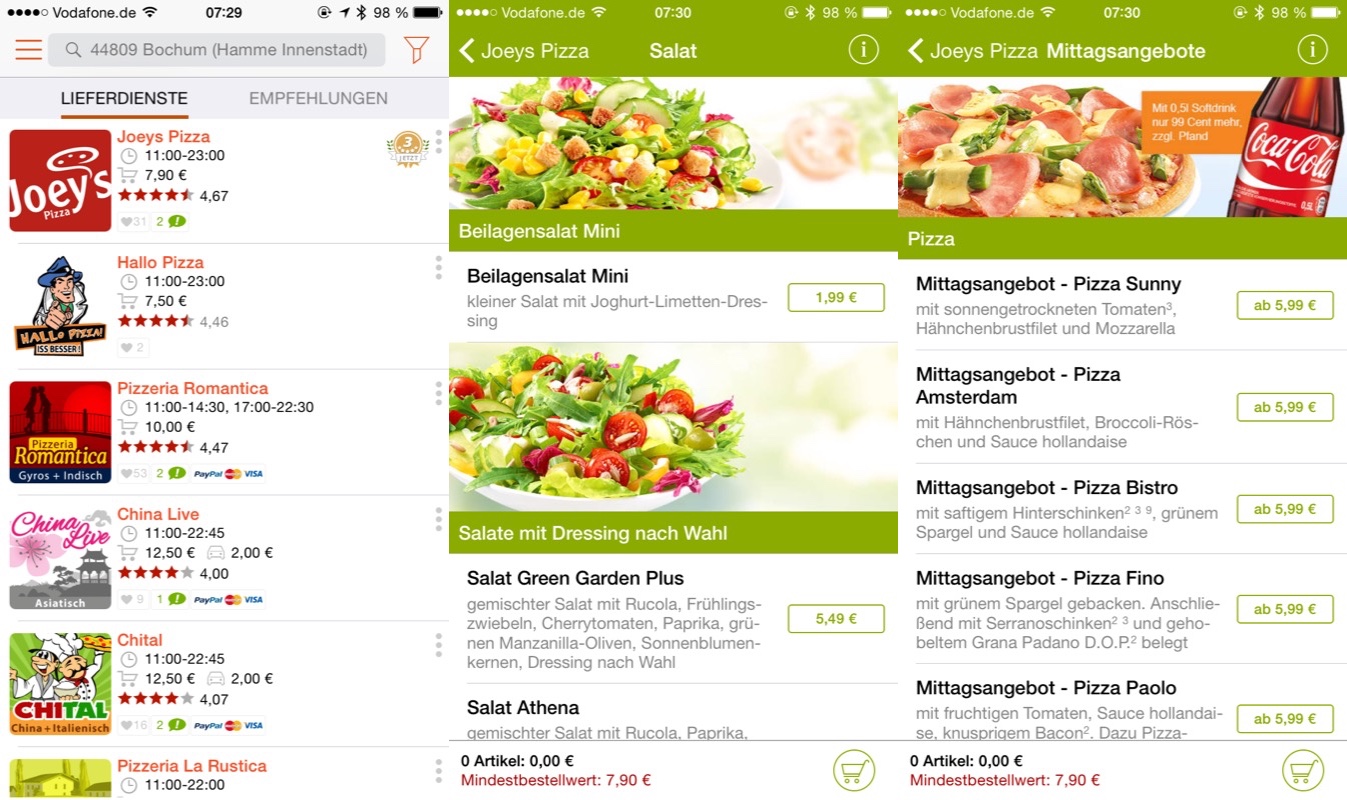Switch to the Empfehlungen tab

click(318, 99)
